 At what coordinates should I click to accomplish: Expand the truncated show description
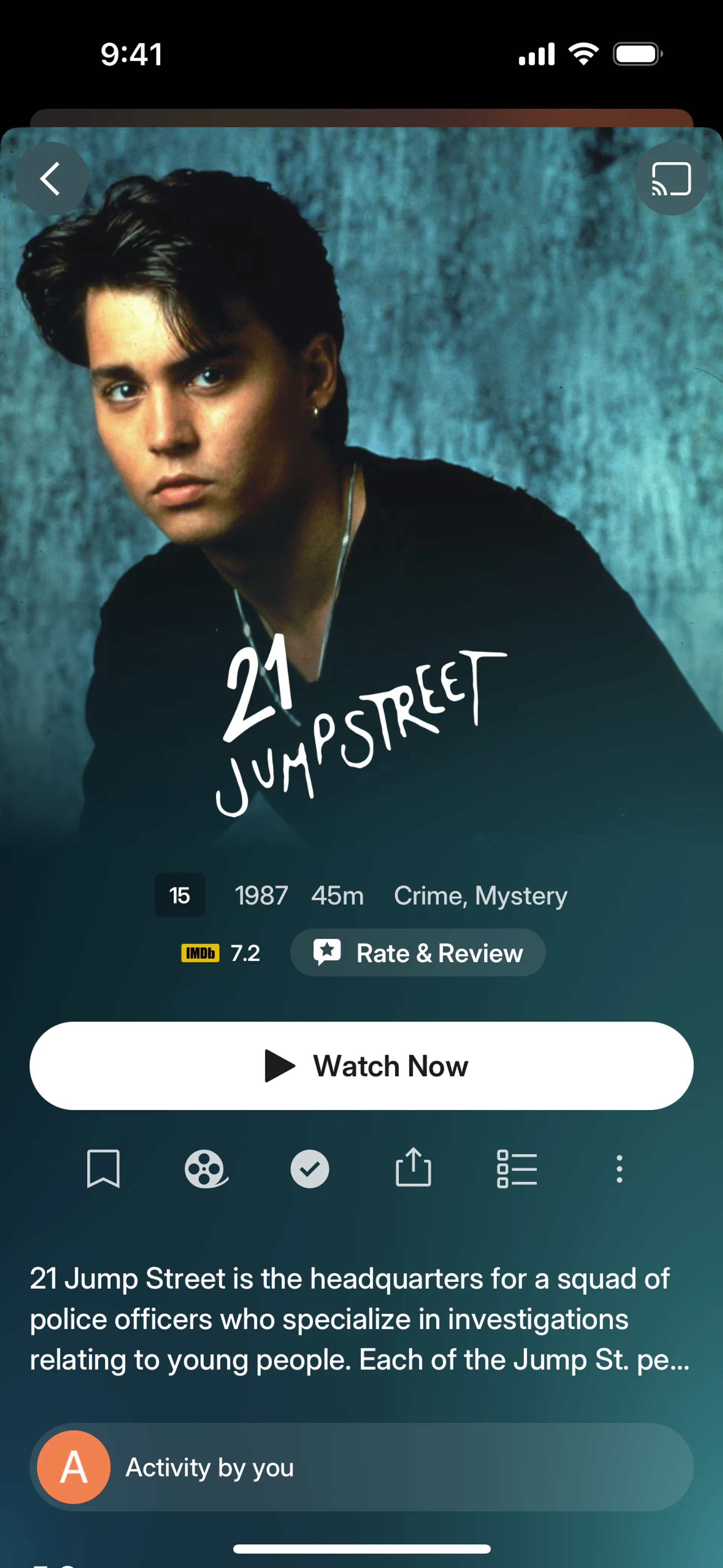pos(360,1319)
